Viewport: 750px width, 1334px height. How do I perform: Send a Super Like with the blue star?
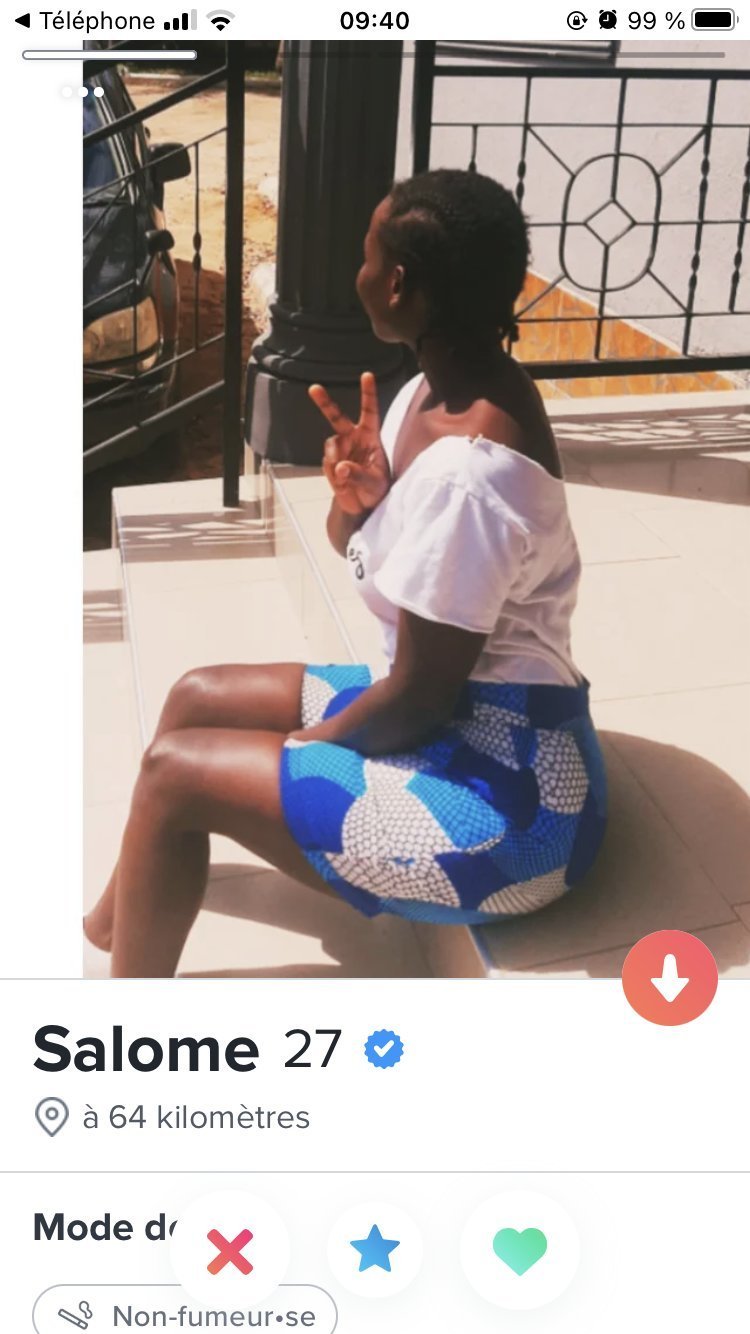[375, 1251]
